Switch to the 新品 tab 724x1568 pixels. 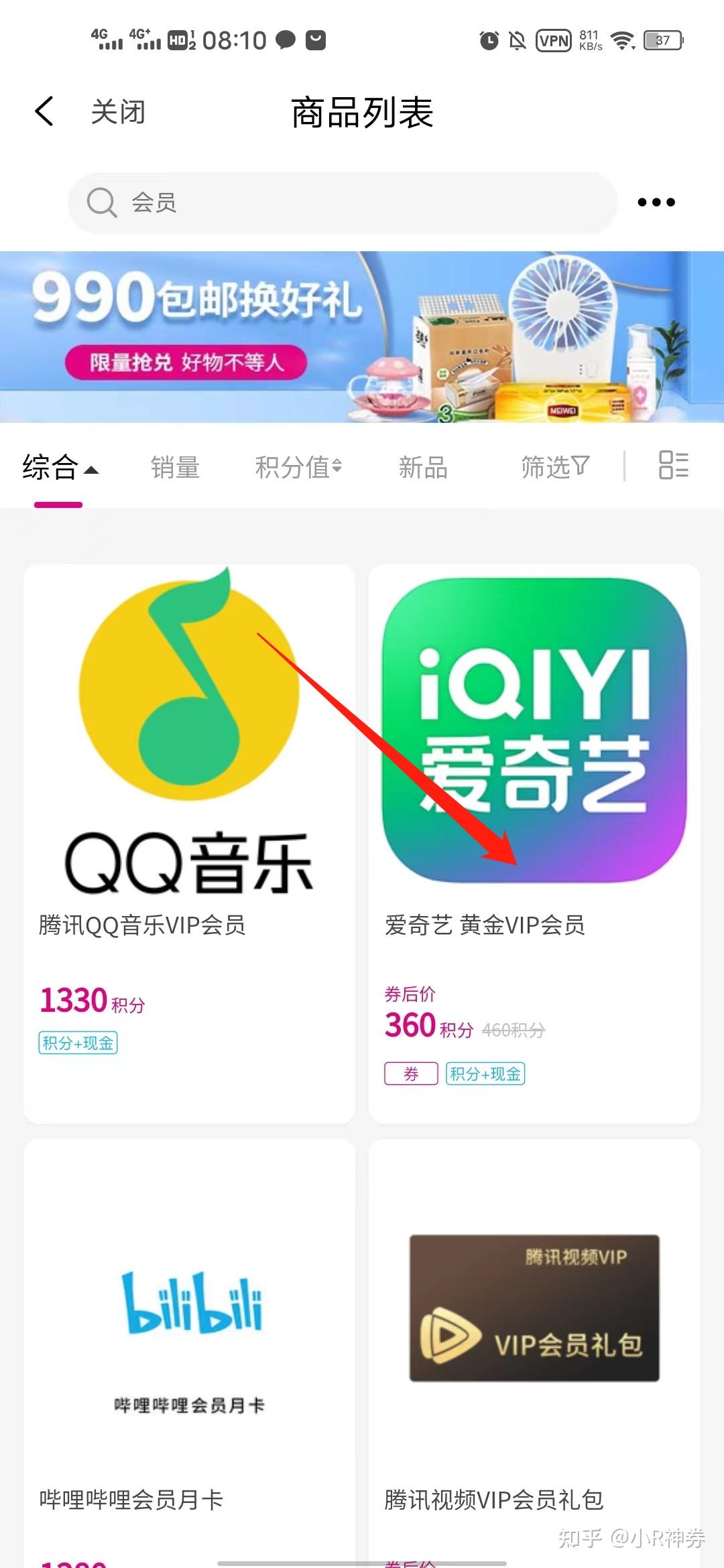[x=423, y=468]
